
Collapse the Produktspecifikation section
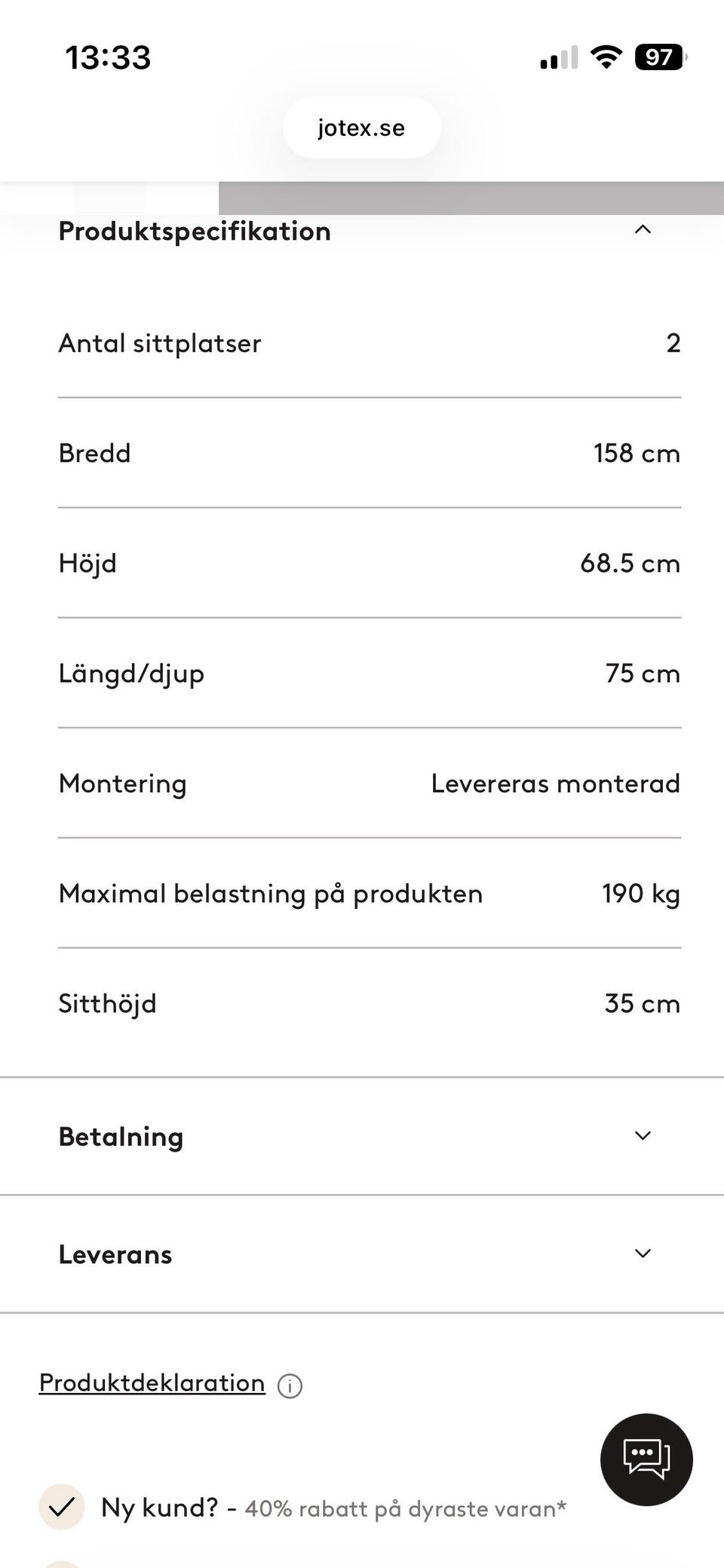pos(362,231)
